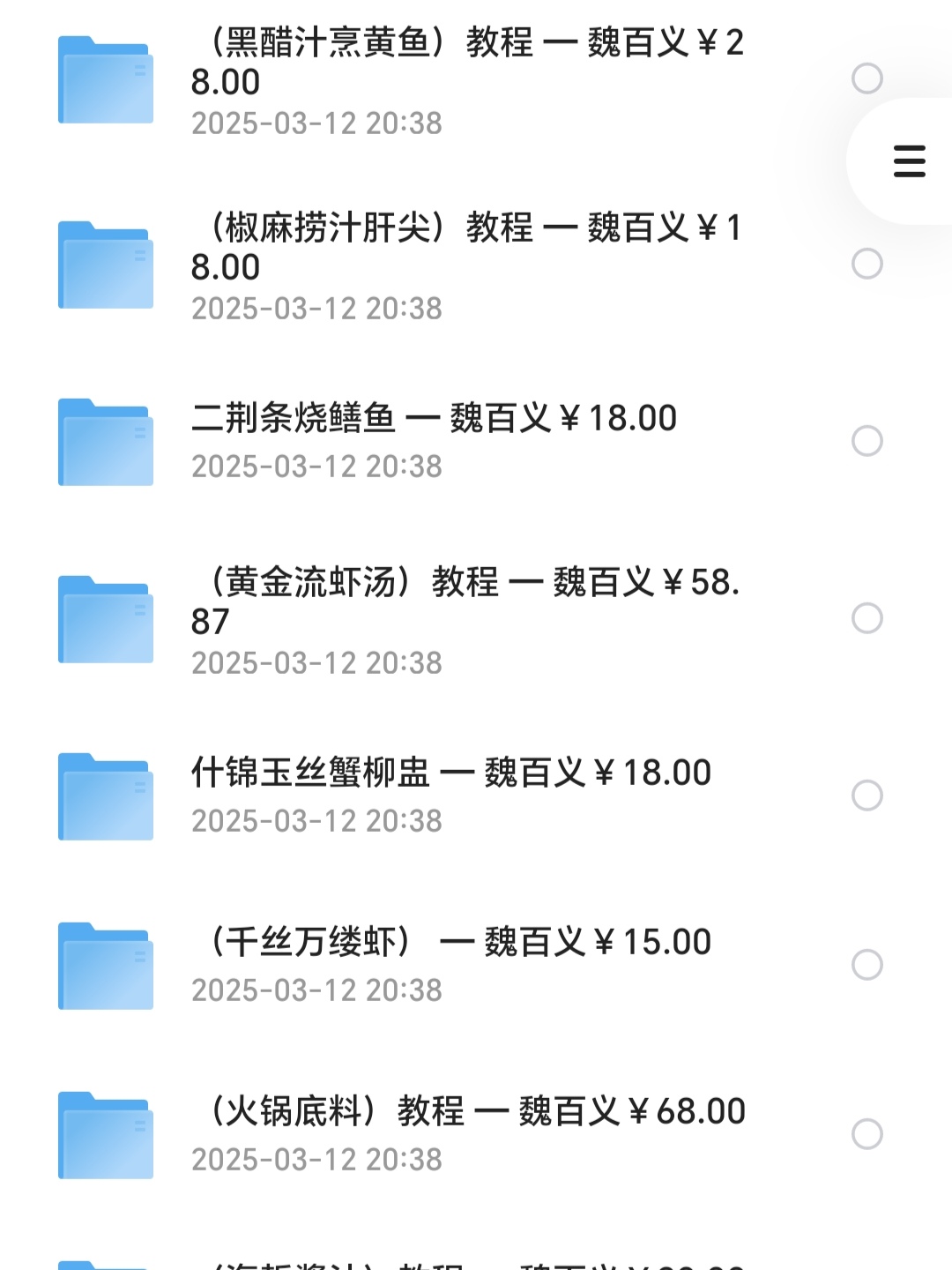Check the circle beside 什锦玉丝蟹柳盅
This screenshot has height=1270, width=952.
[867, 796]
